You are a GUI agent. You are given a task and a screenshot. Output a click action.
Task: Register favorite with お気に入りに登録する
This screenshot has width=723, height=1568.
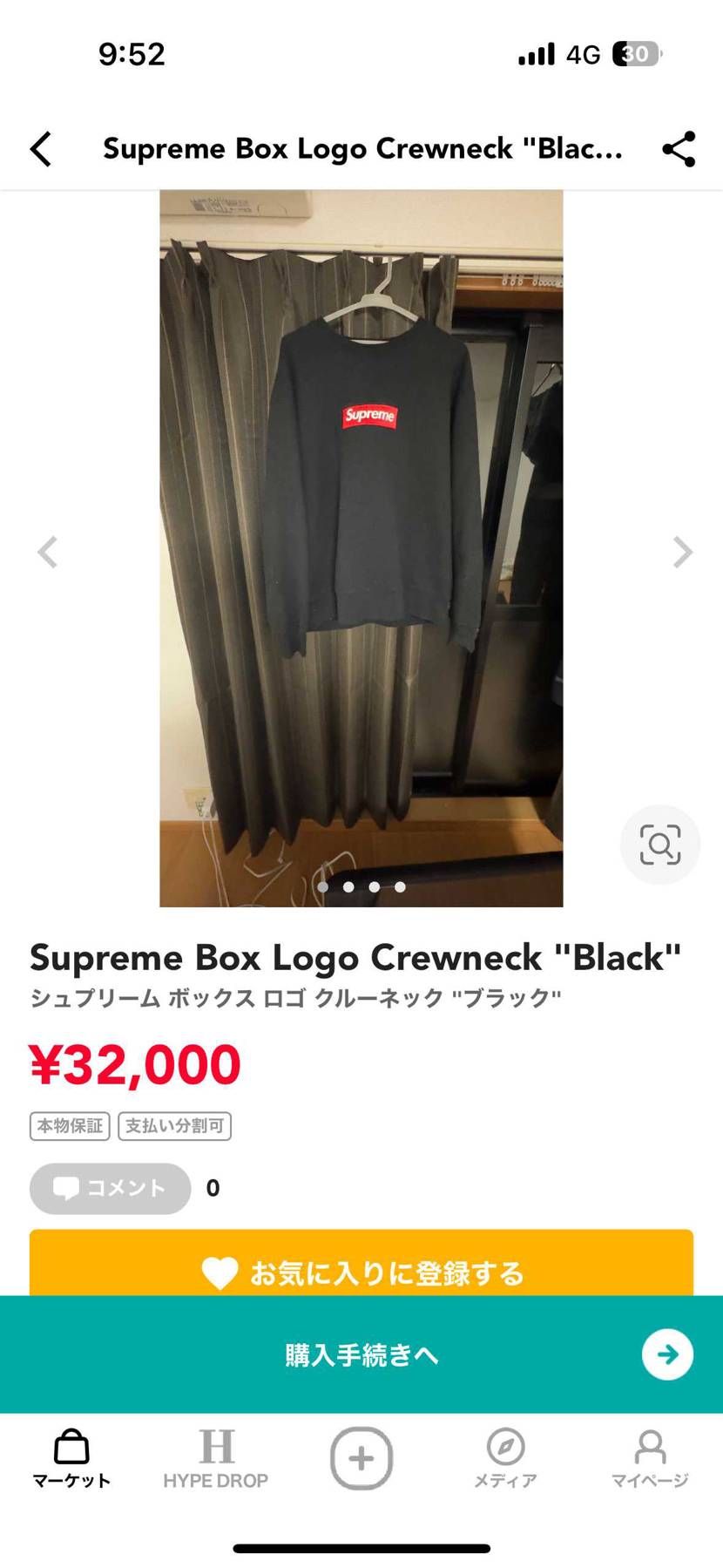coord(361,1272)
